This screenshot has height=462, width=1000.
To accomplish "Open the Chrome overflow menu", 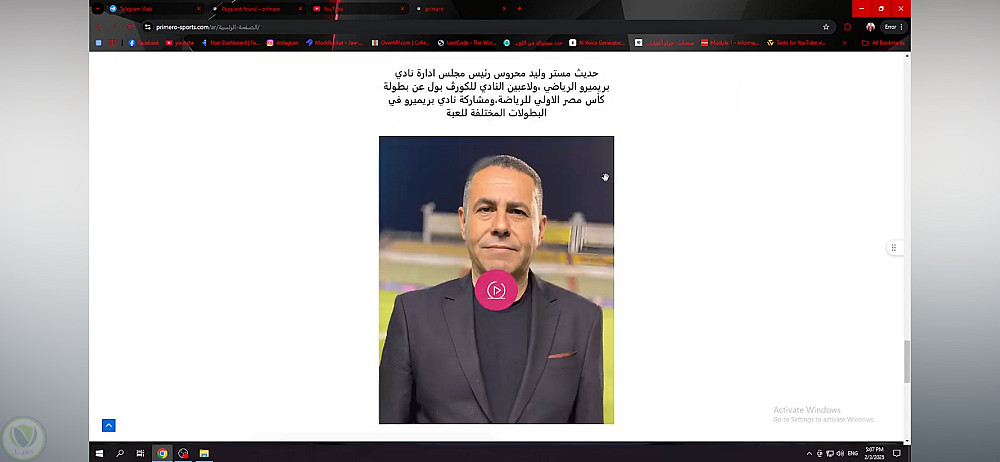I will click(x=901, y=27).
